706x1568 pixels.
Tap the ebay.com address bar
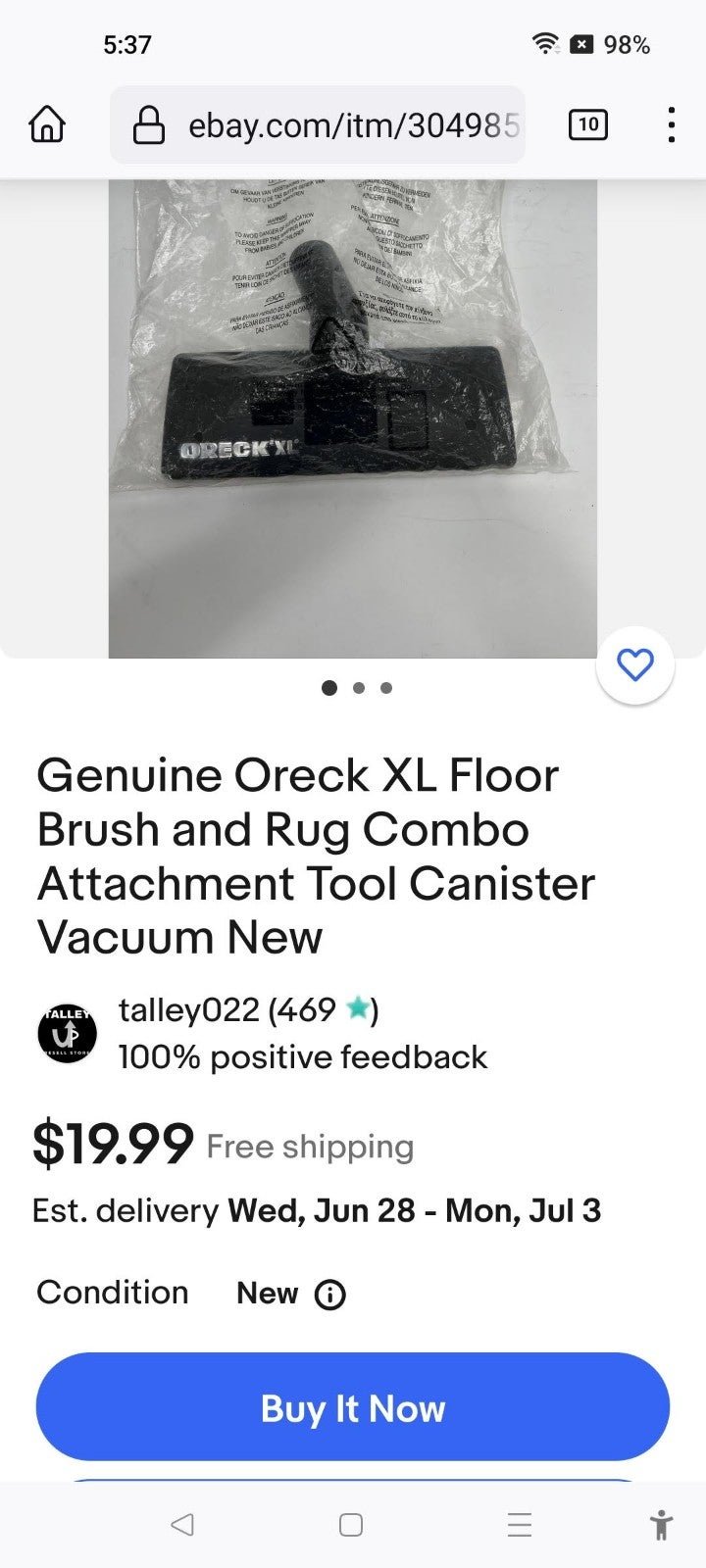(x=318, y=124)
